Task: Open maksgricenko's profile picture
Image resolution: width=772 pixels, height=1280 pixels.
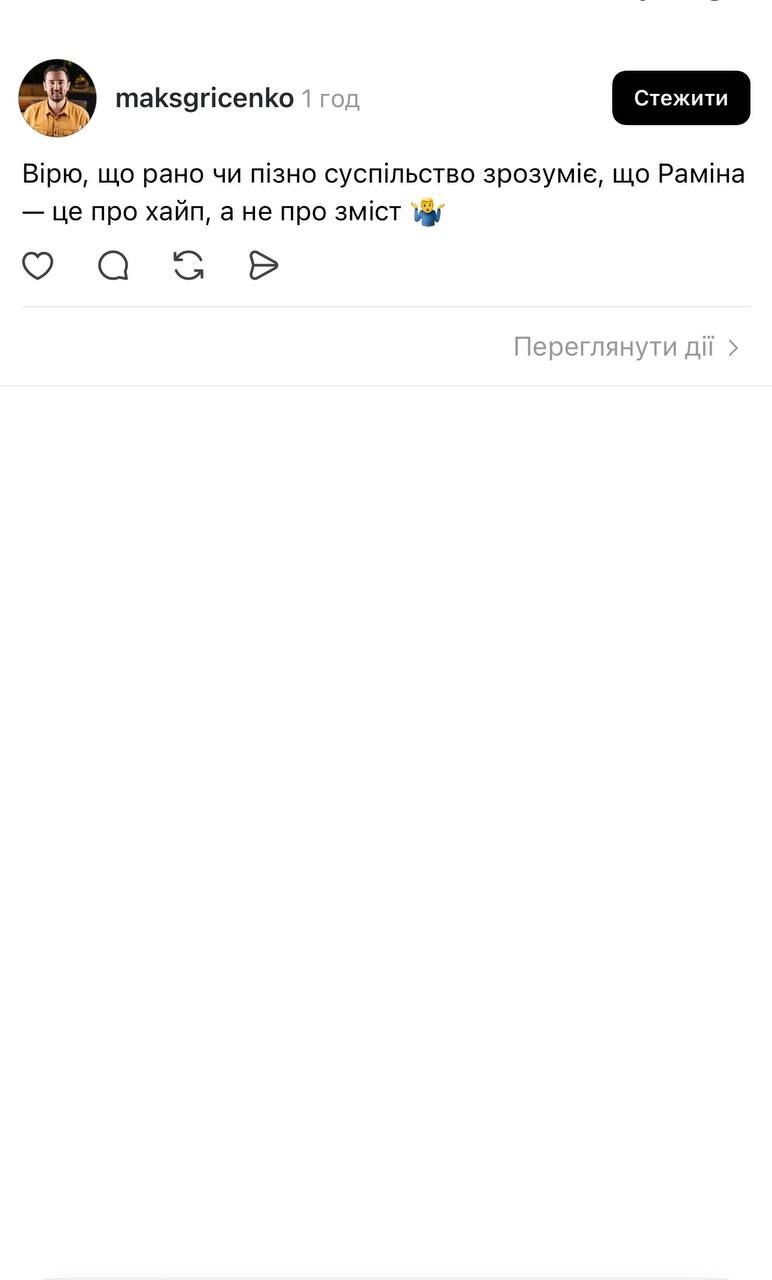Action: coord(57,98)
